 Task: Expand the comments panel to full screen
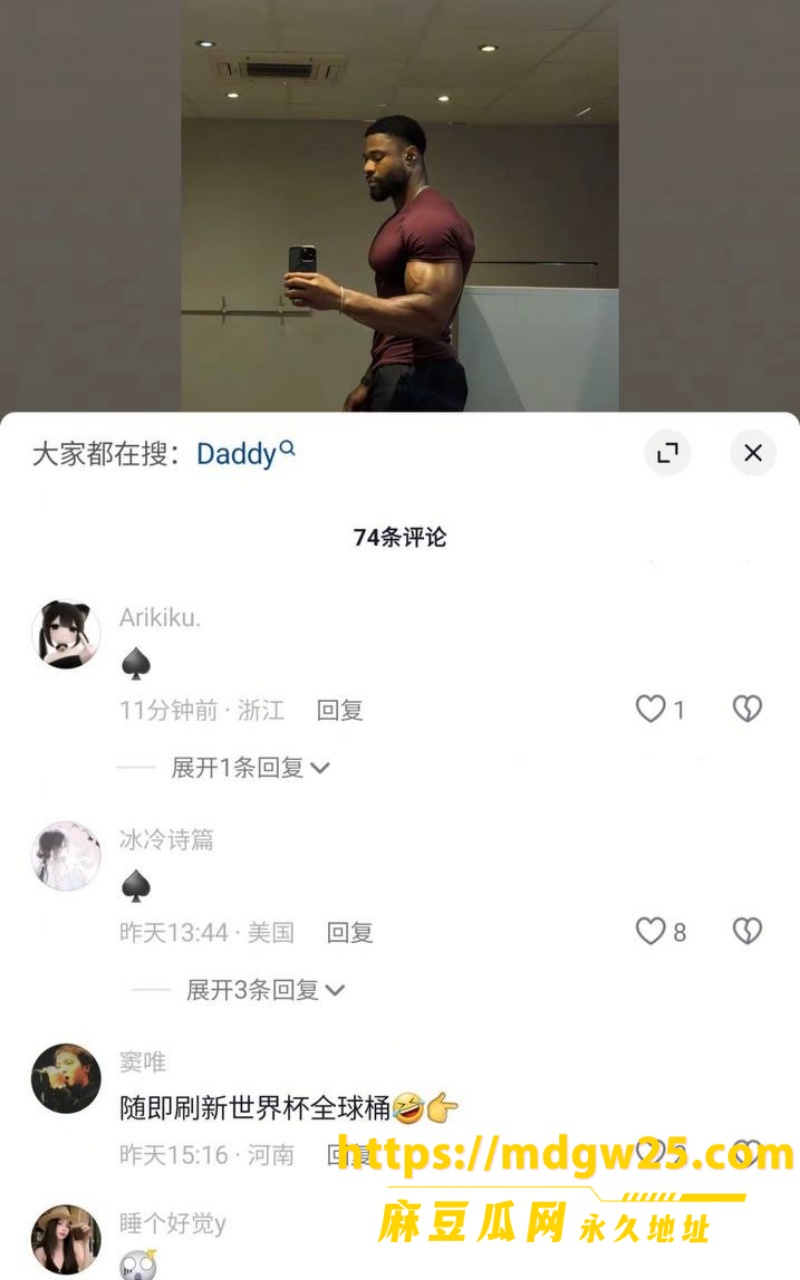[667, 453]
